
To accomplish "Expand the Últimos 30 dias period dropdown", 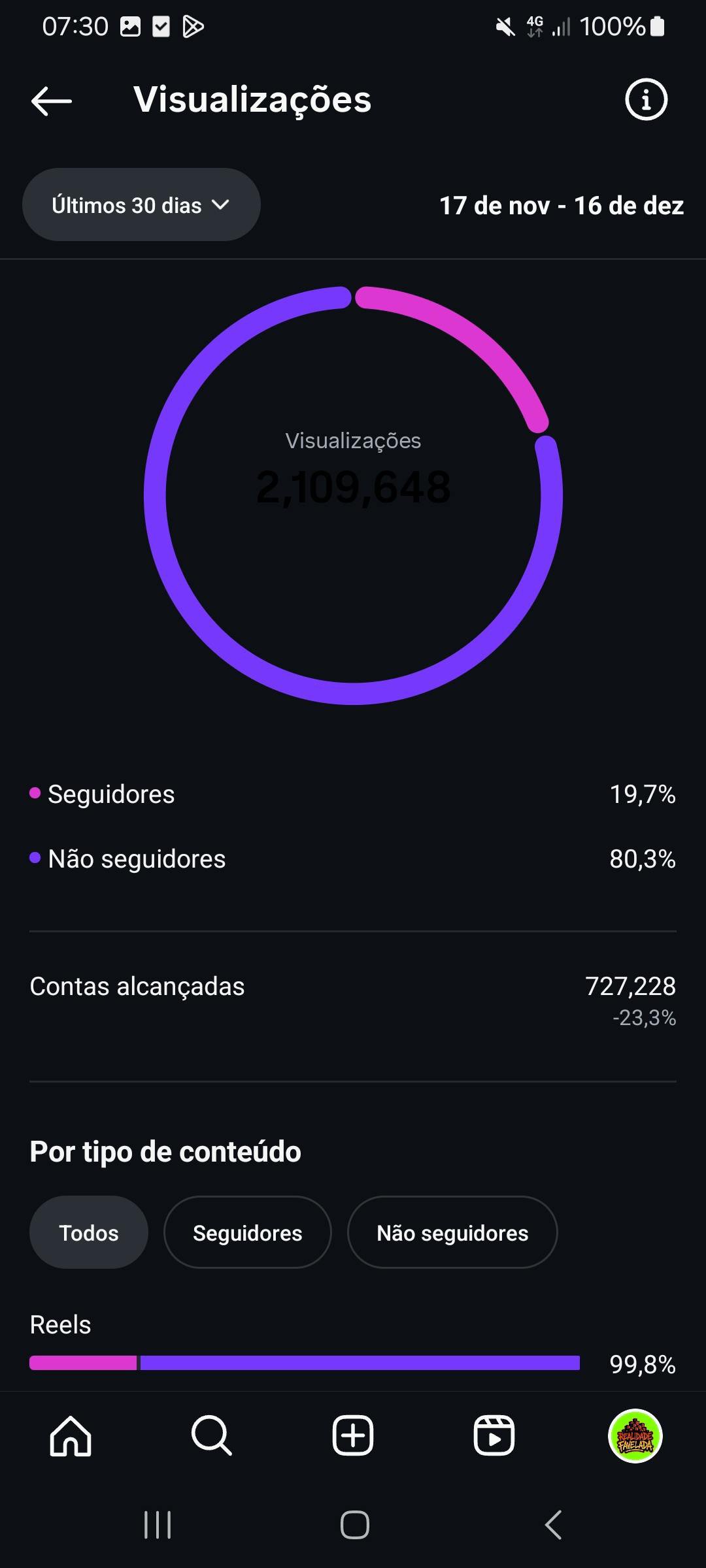I will click(141, 205).
